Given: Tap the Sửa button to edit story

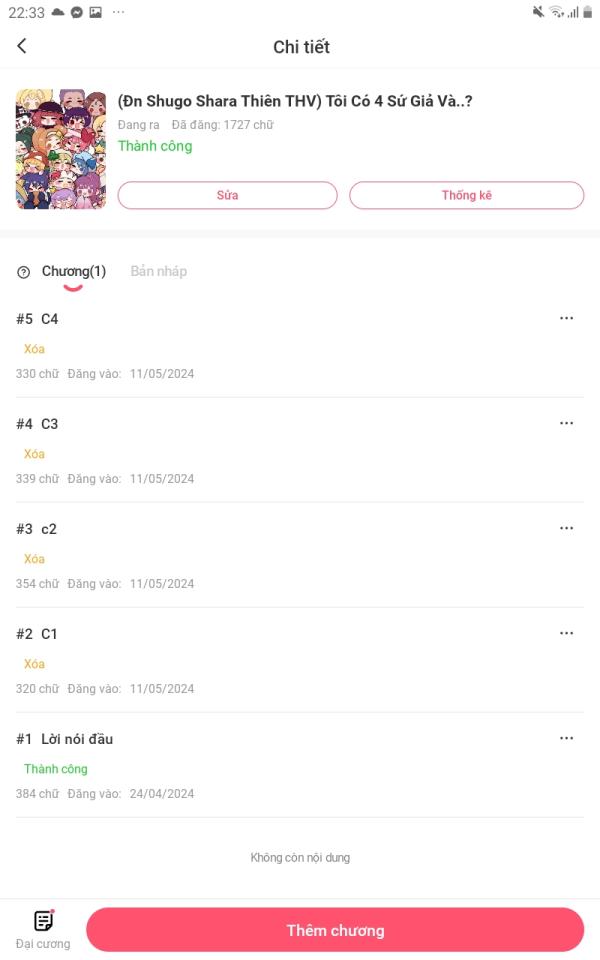Looking at the screenshot, I should (227, 195).
